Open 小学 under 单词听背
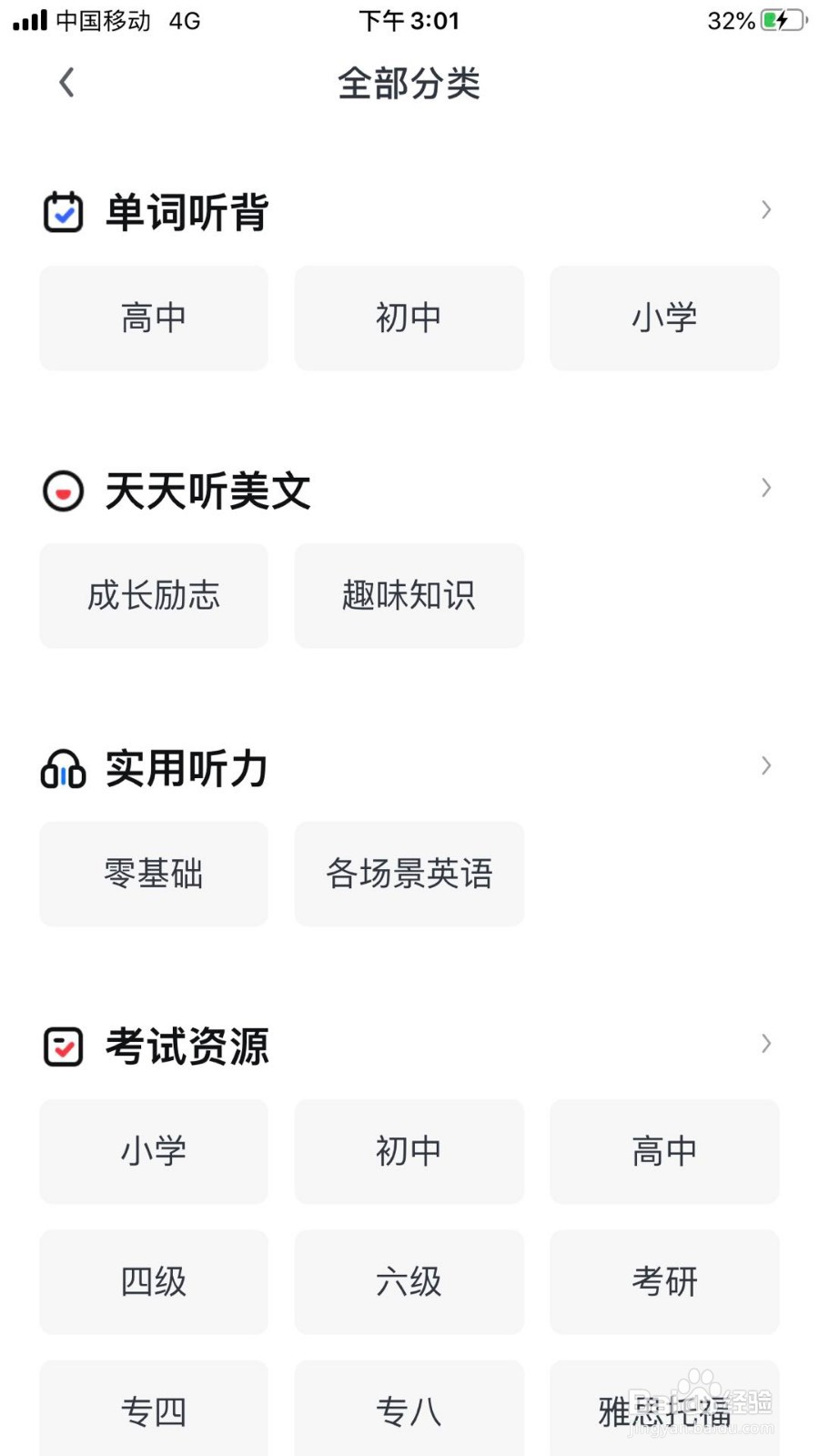Screen dimensions: 819x1456 (664, 318)
